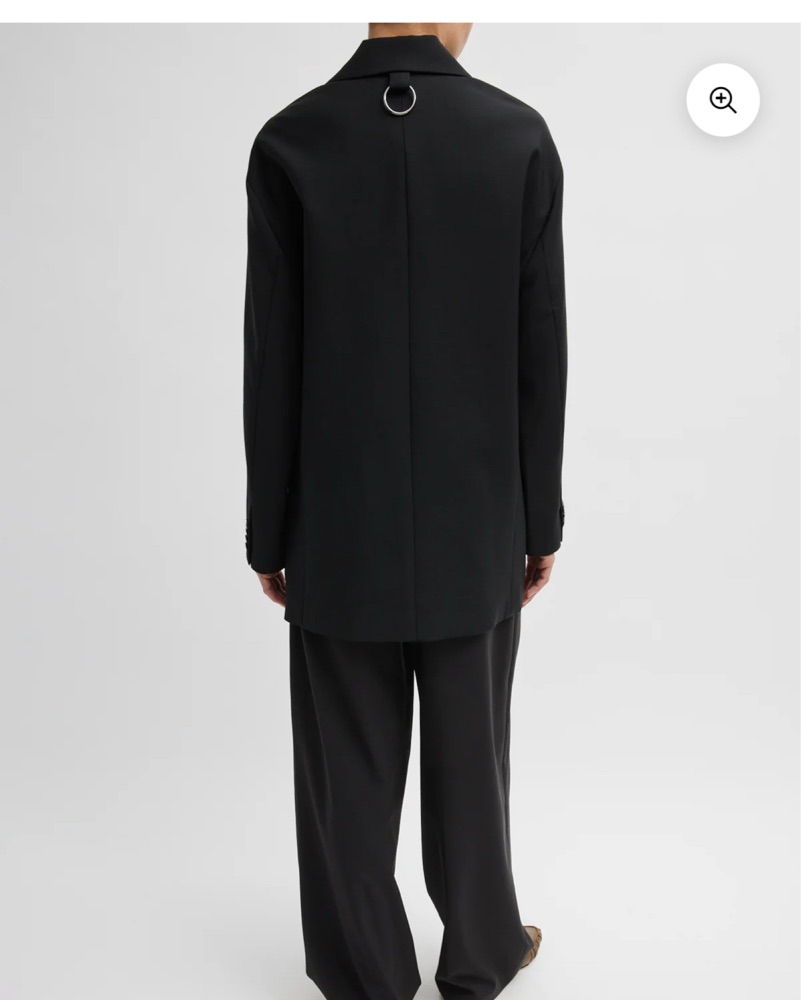Screen dimensions: 801x1000
Task: Tap the zoom magnifier icon
Action: pos(722,100)
